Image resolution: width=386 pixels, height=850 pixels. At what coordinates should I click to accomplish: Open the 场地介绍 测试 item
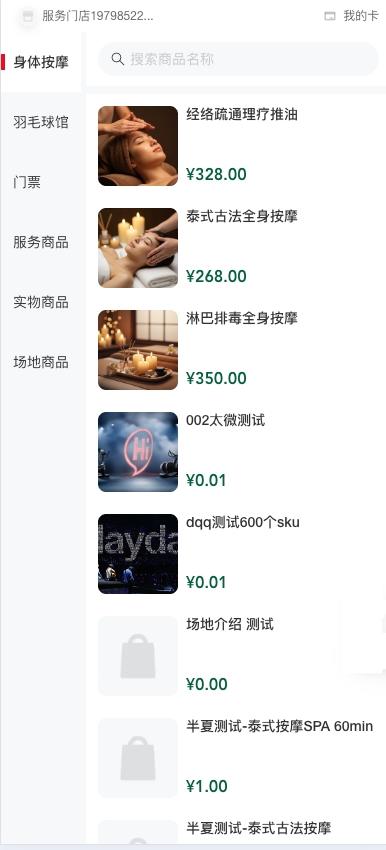[x=237, y=655]
